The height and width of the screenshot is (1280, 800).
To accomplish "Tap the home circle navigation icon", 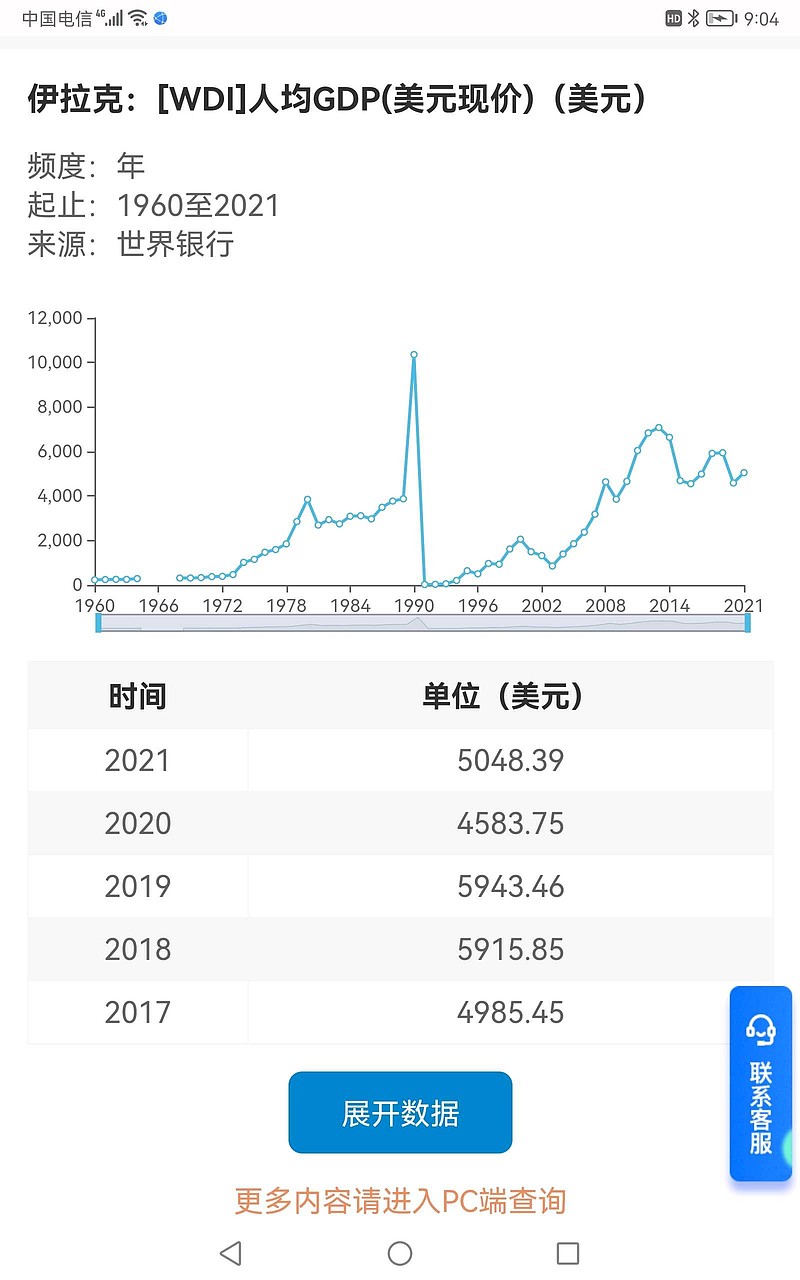I will 400,1252.
